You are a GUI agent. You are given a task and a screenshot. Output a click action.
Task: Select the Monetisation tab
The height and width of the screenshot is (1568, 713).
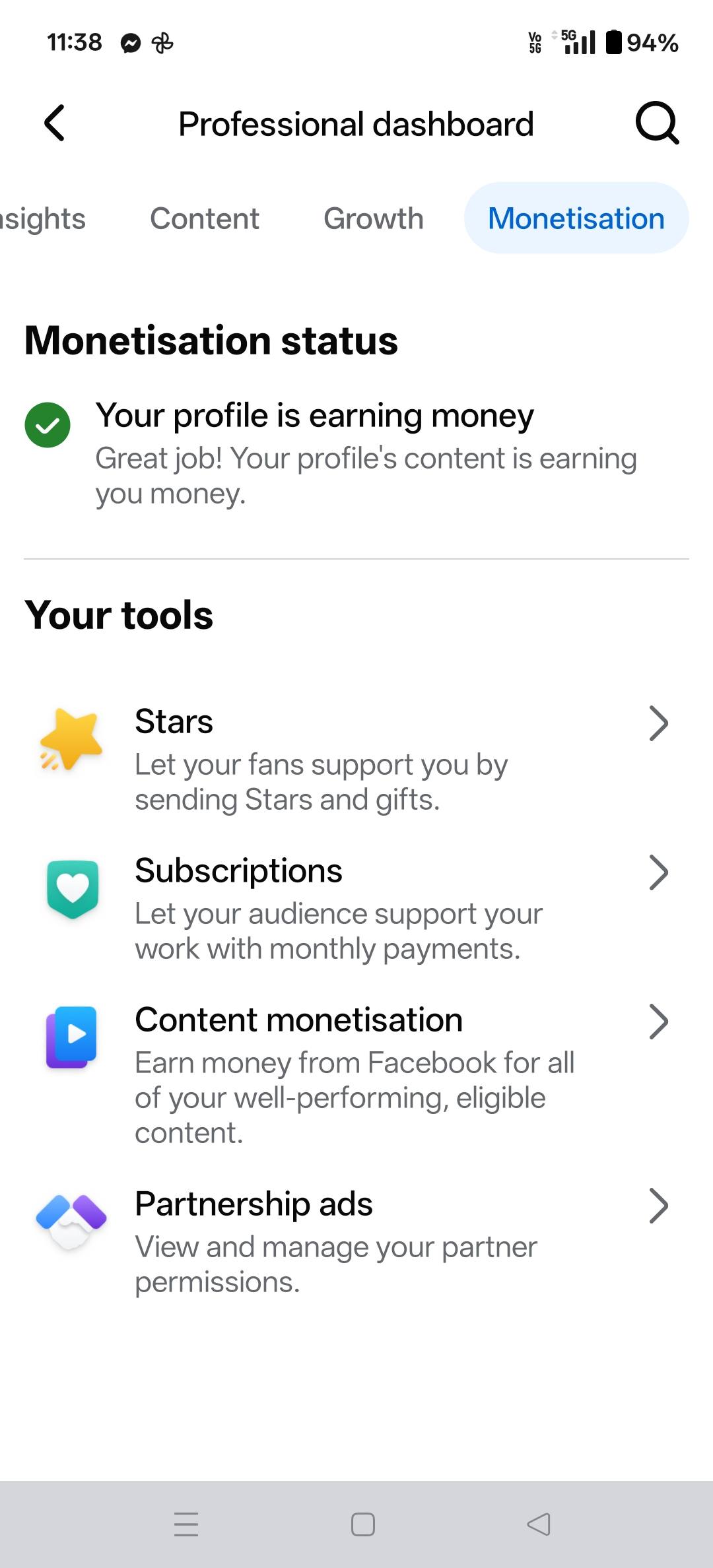point(576,218)
